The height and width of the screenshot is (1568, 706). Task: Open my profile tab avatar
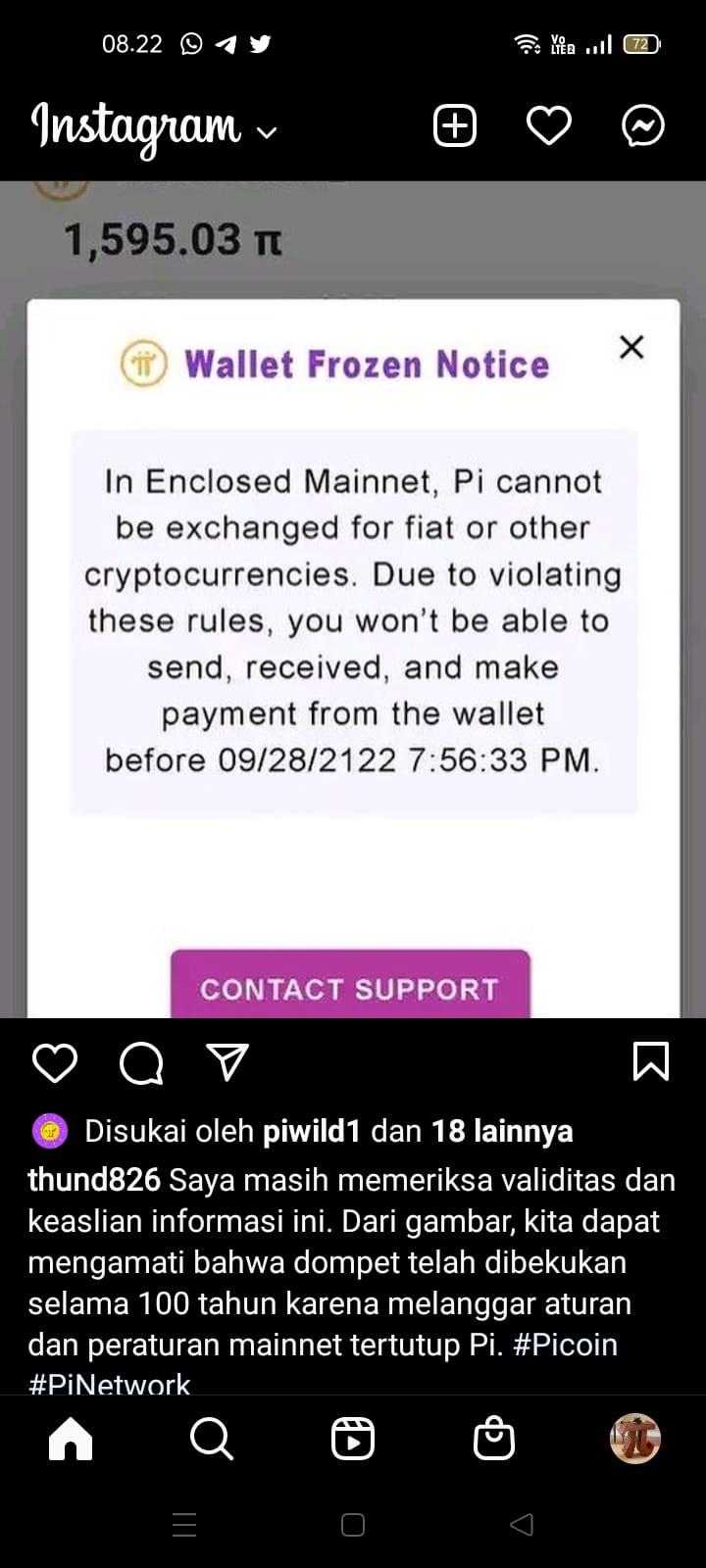[x=635, y=1440]
